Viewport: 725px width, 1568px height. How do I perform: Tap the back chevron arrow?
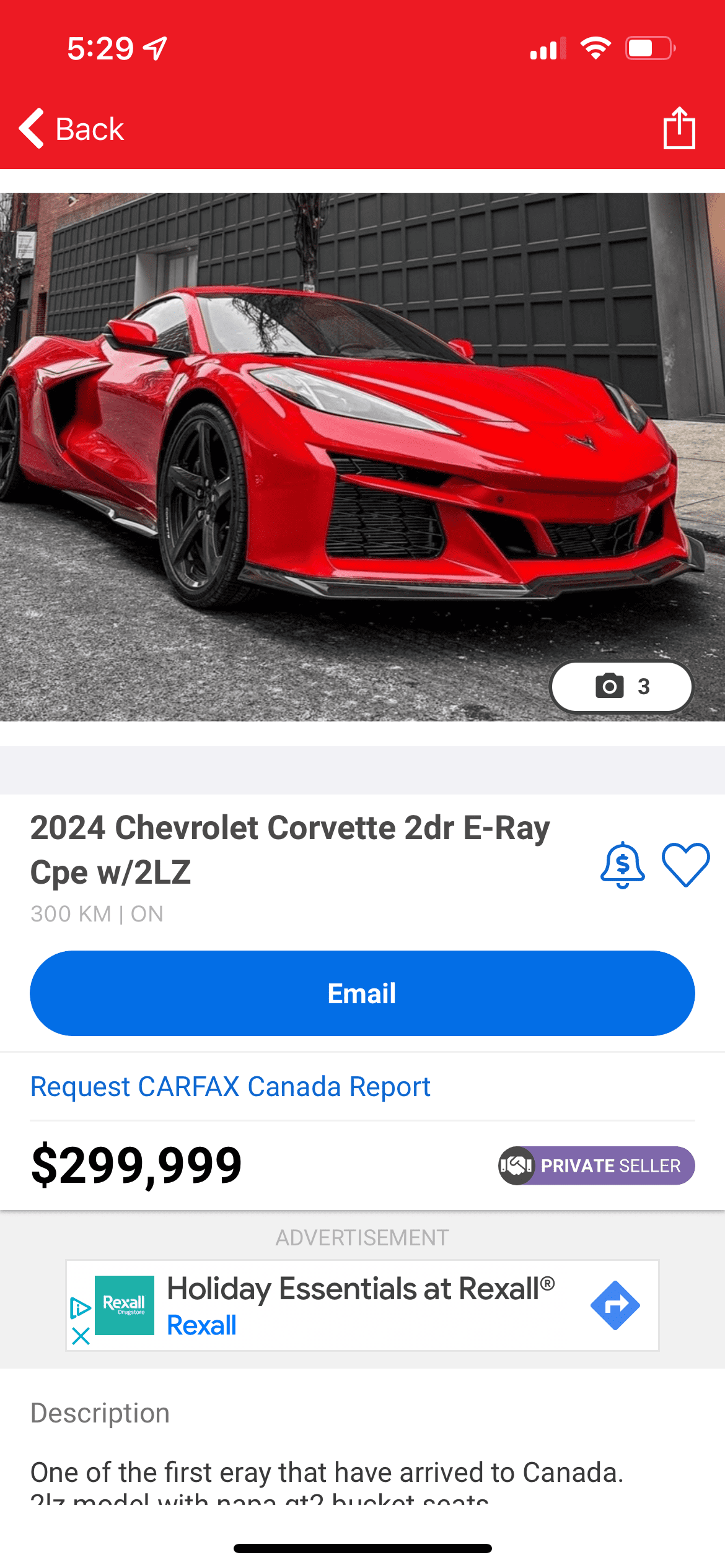tap(29, 128)
